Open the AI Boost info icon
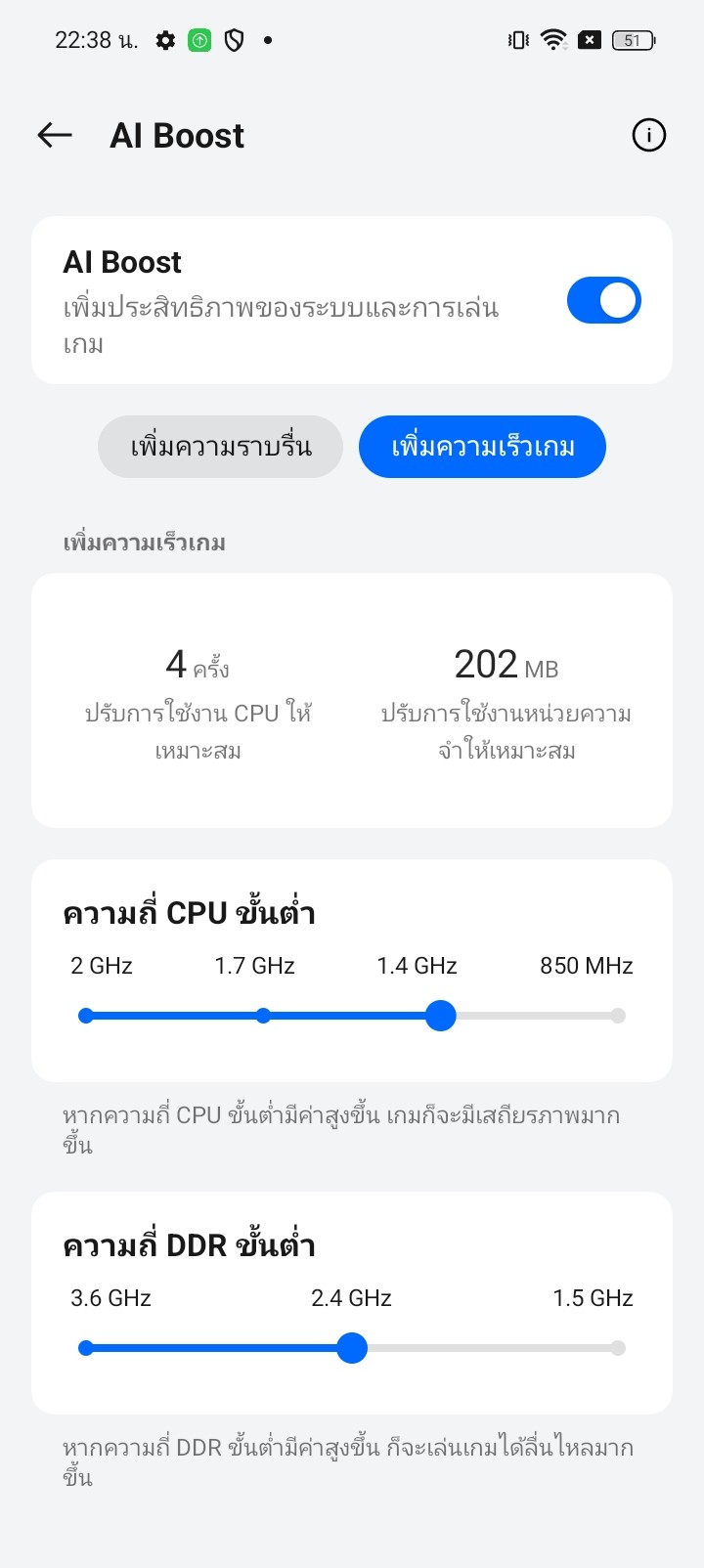The height and width of the screenshot is (1568, 704). (x=648, y=136)
